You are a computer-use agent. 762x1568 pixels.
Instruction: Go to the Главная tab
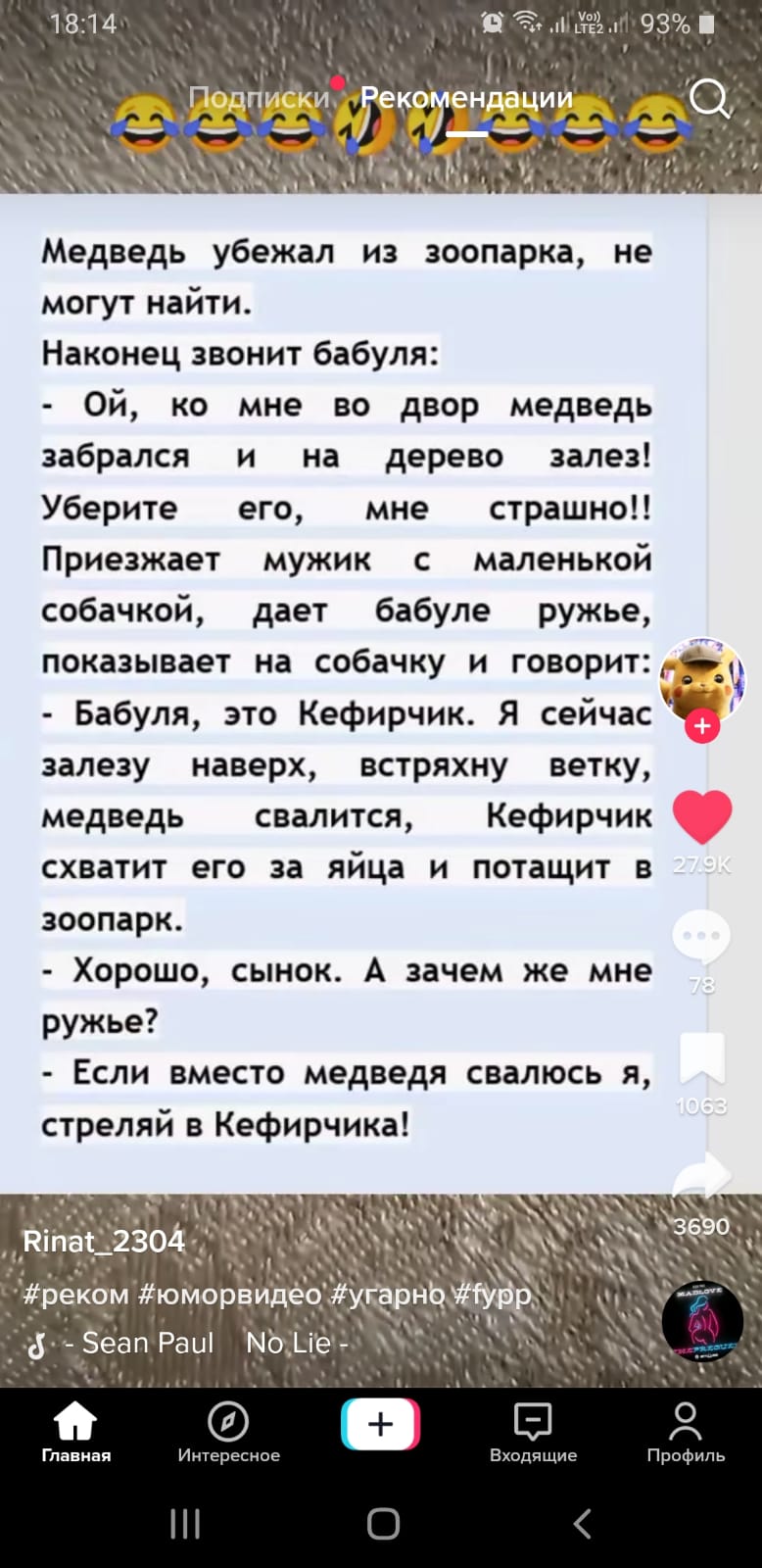pos(75,1432)
